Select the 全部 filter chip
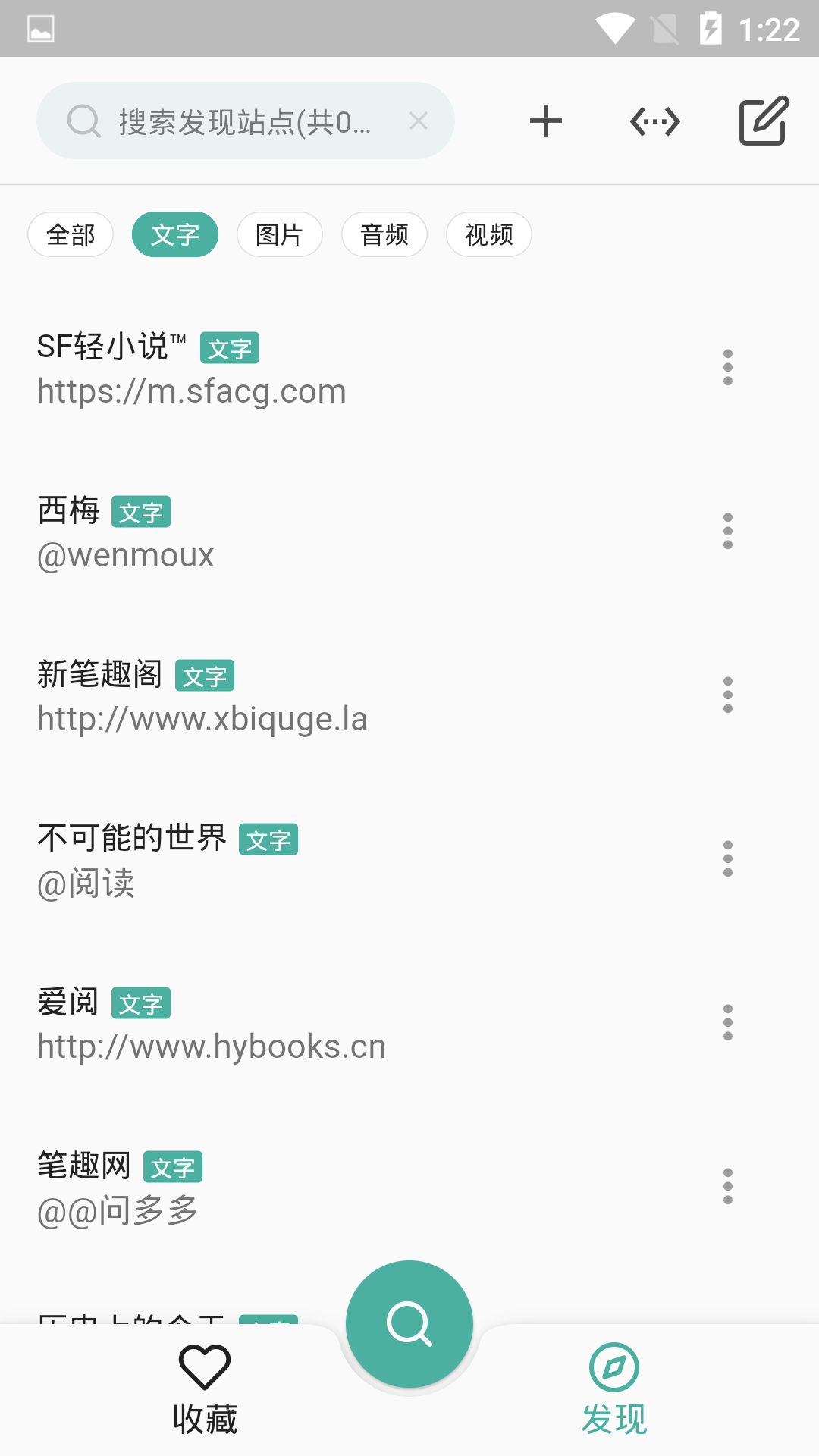819x1456 pixels. point(71,234)
